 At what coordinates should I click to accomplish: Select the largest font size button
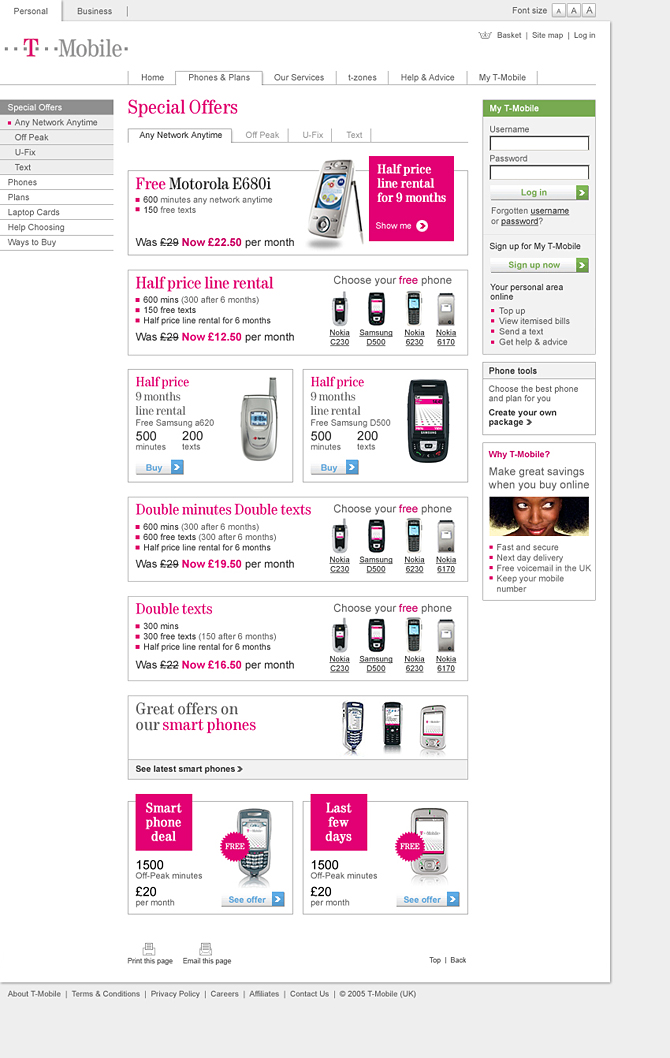(x=589, y=10)
